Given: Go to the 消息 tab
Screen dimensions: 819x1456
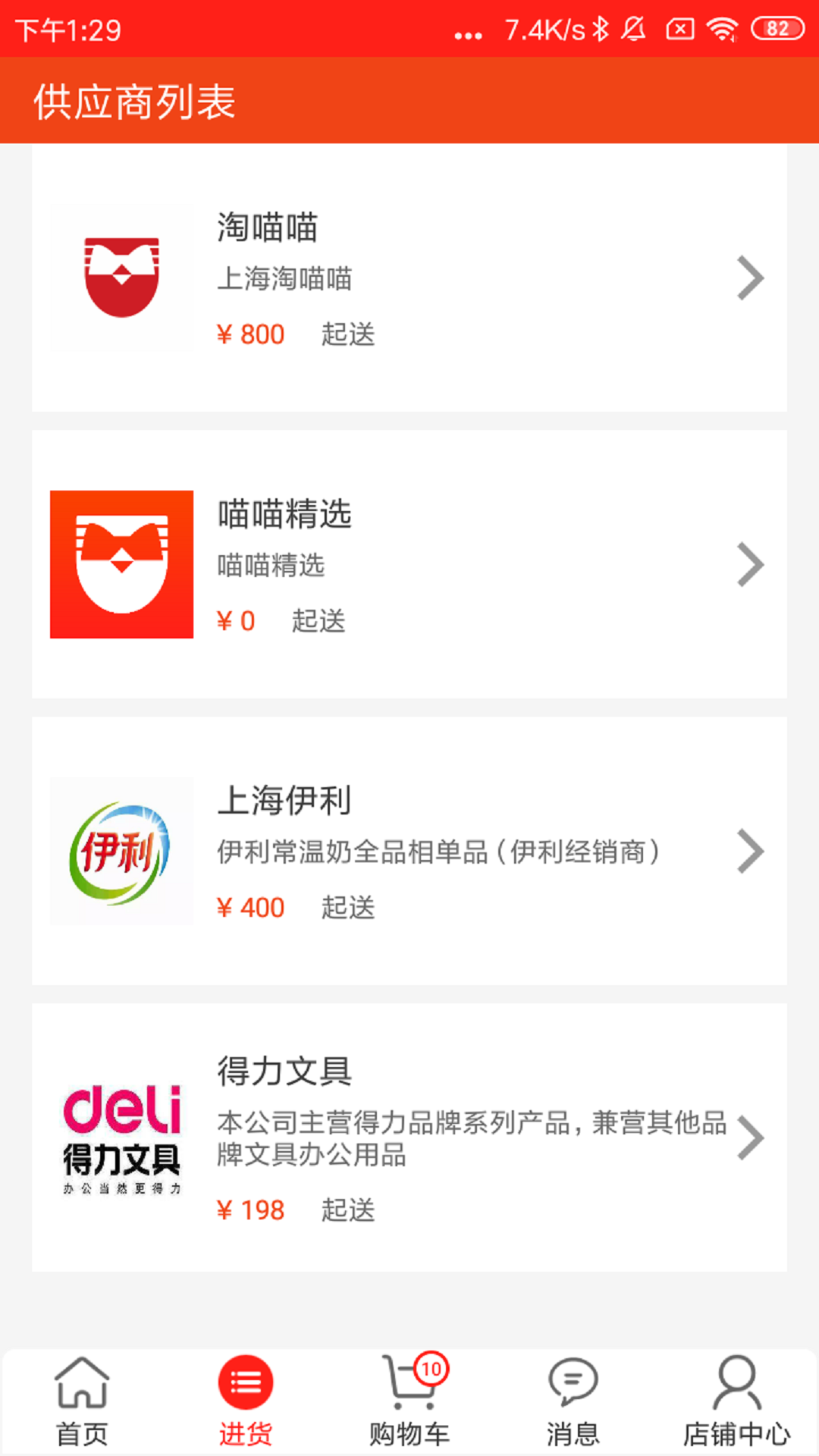Looking at the screenshot, I should (x=573, y=1401).
